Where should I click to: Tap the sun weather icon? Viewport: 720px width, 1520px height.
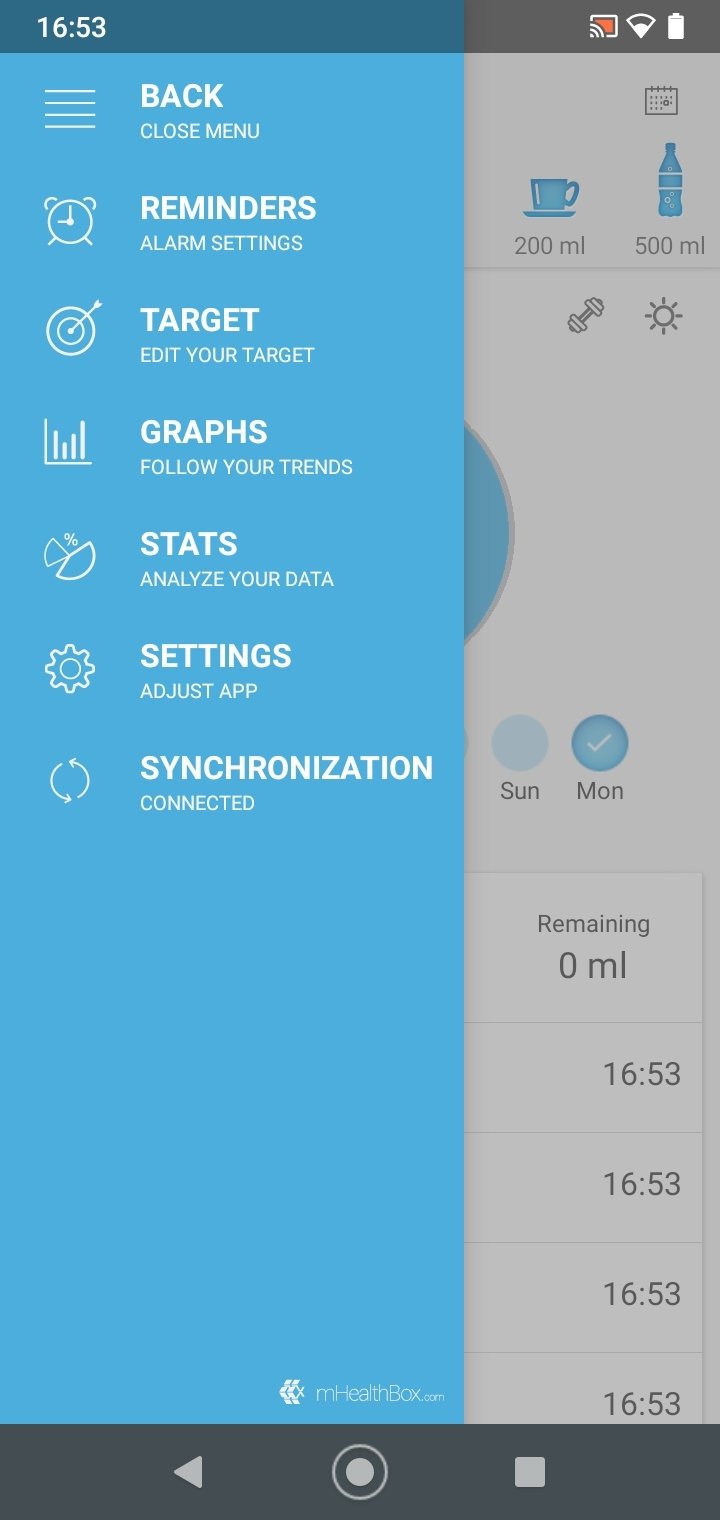663,317
